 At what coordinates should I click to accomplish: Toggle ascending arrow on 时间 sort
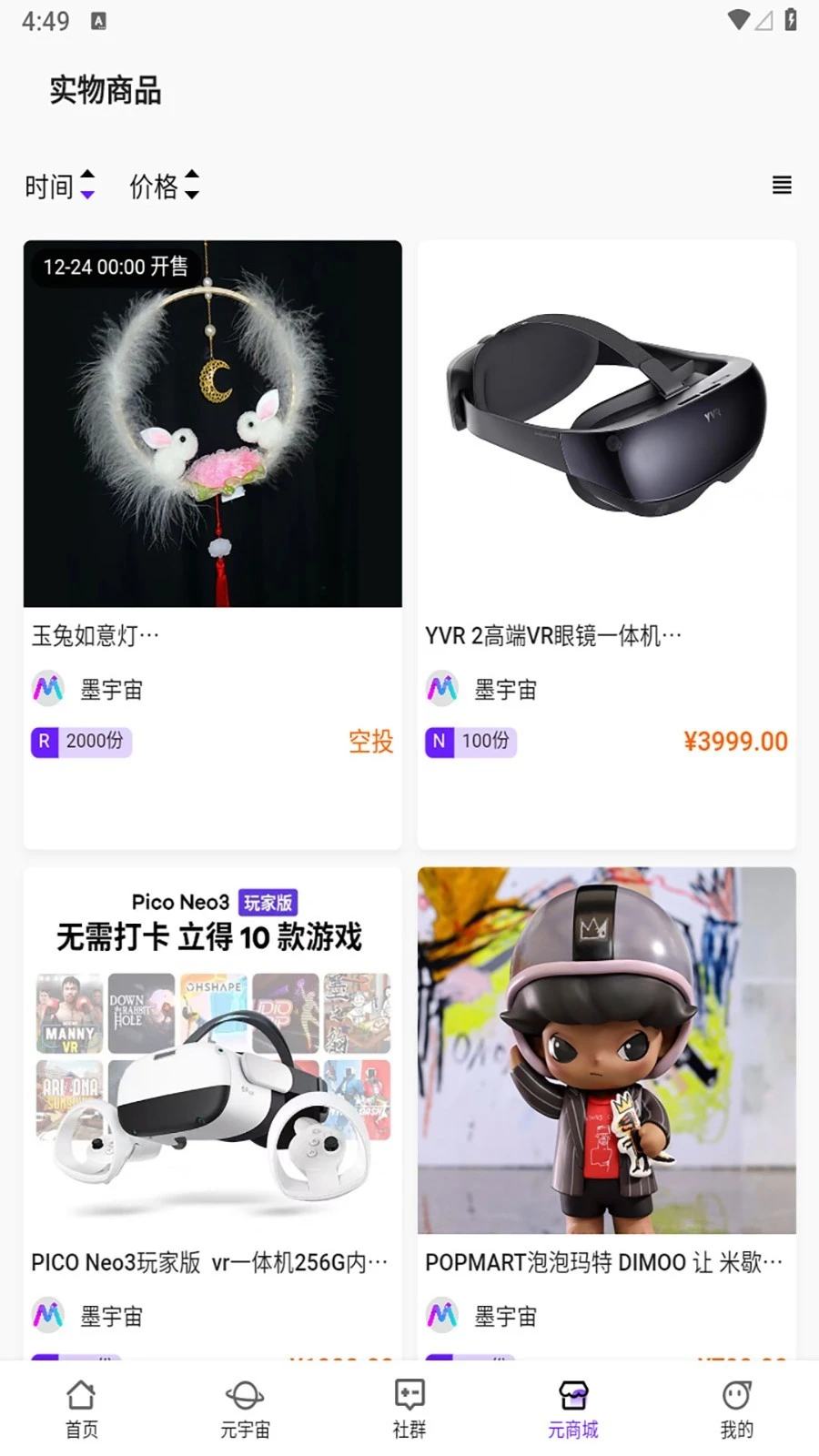(x=87, y=175)
